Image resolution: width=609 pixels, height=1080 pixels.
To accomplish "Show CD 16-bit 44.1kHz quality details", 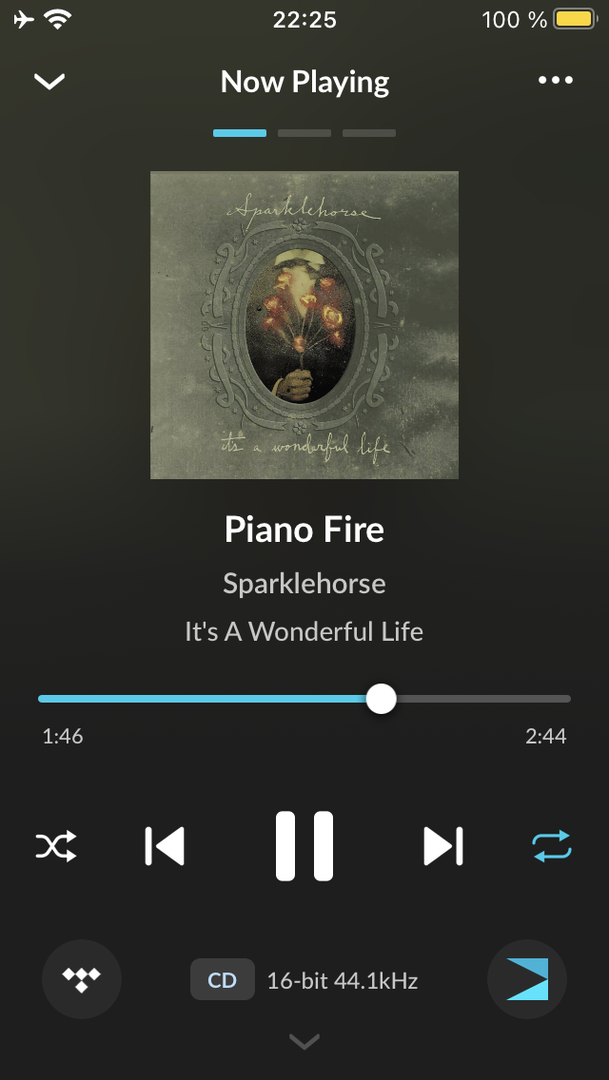I will click(x=304, y=980).
